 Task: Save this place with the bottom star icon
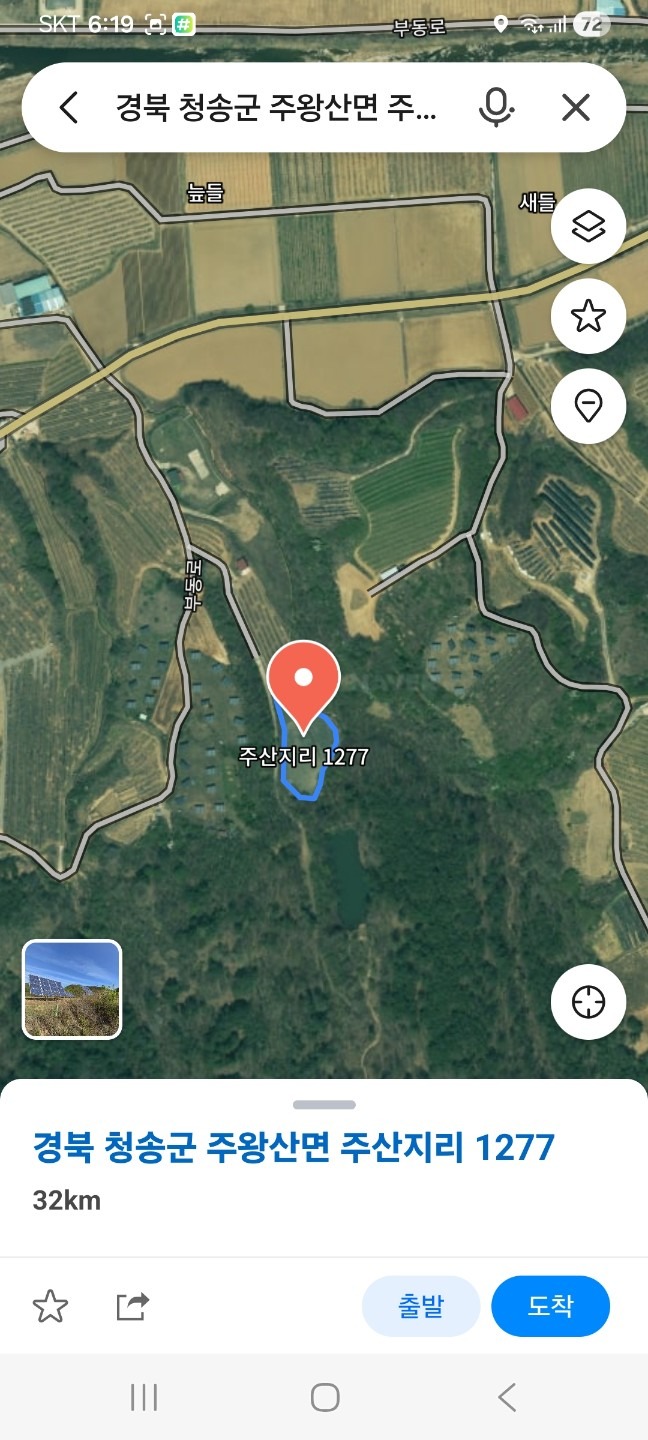[x=50, y=1306]
